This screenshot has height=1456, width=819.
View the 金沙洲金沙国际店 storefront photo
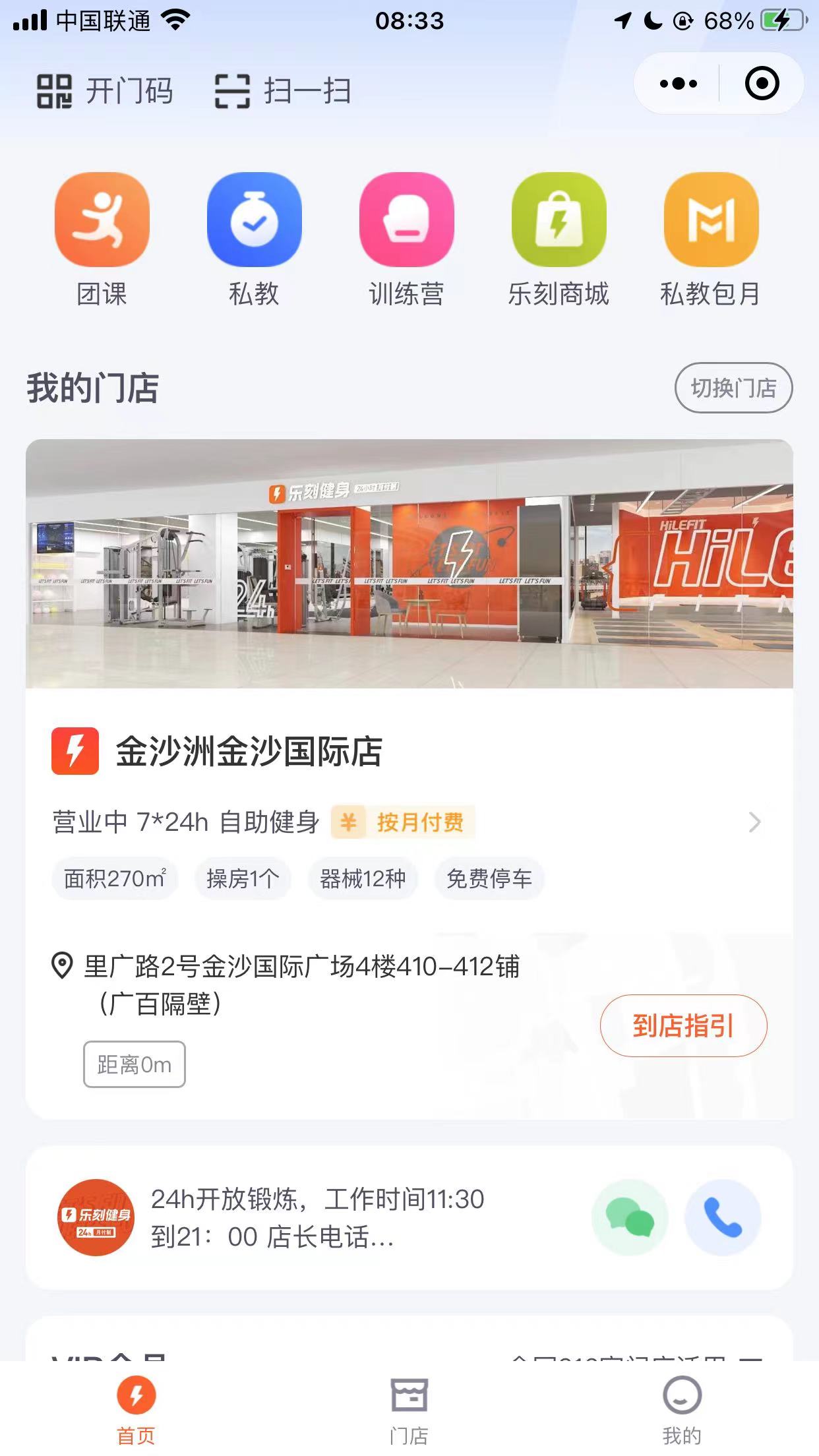(409, 564)
